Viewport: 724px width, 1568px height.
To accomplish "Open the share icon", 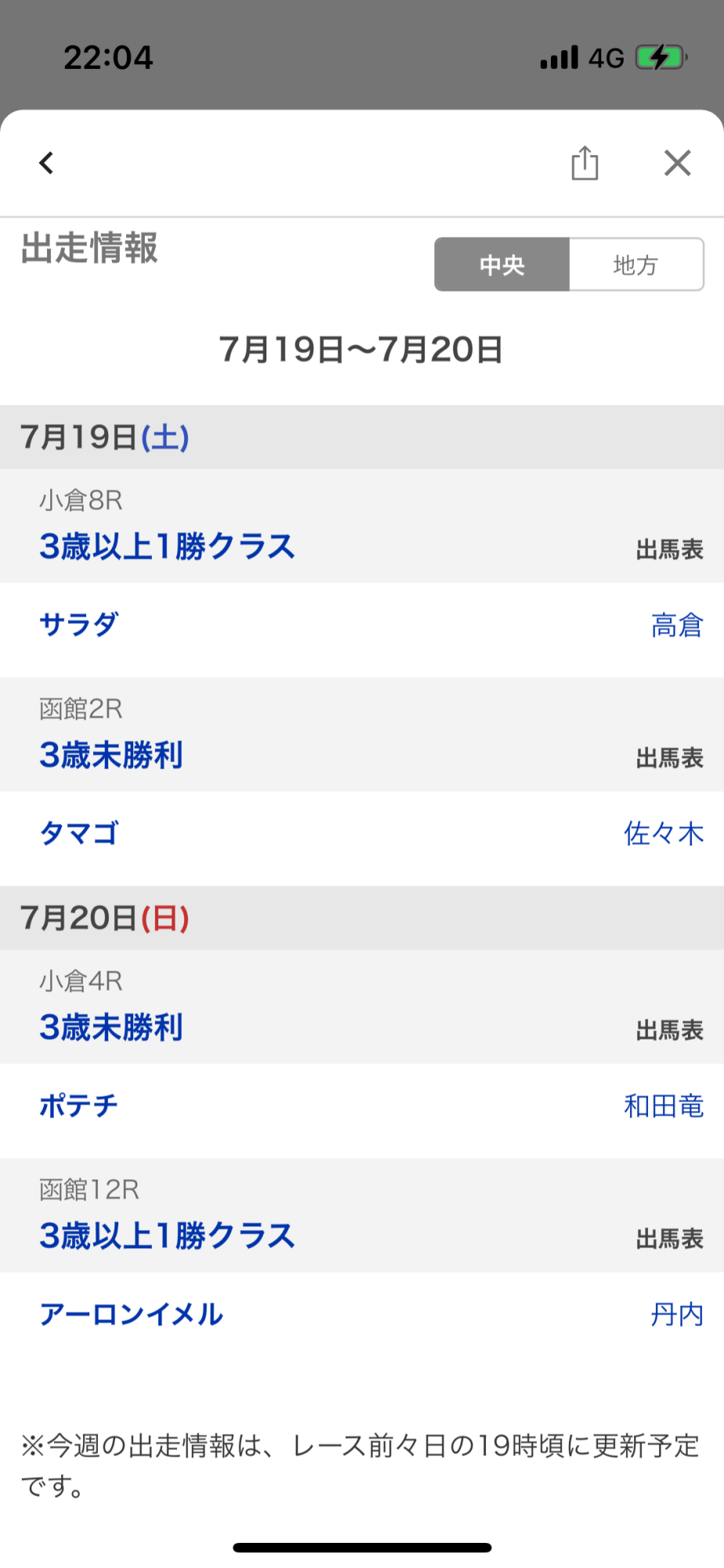I will (585, 163).
